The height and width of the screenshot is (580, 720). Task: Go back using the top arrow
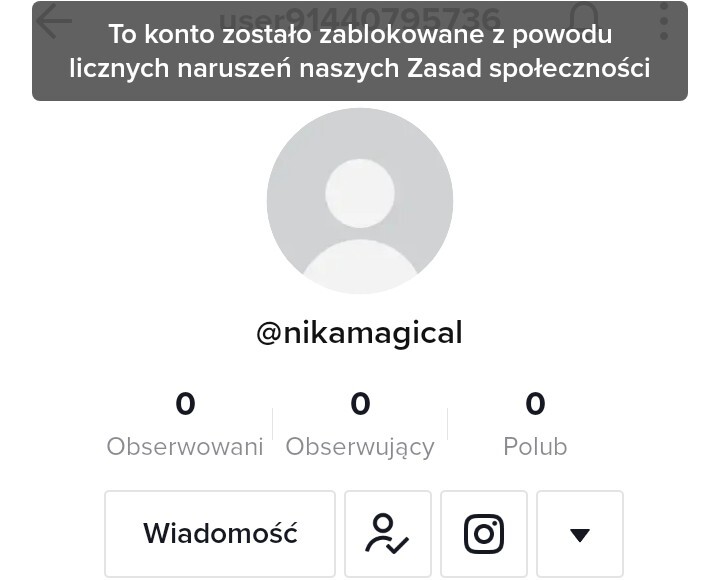coord(53,22)
